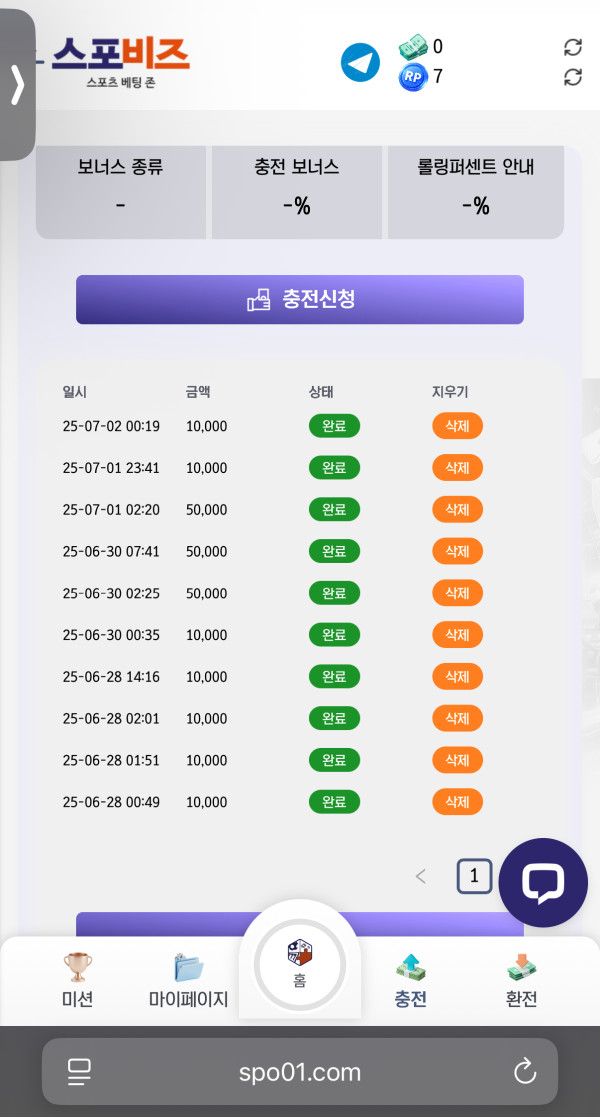Delete the 25-06-30 07:41 record
The image size is (600, 1117).
457,551
